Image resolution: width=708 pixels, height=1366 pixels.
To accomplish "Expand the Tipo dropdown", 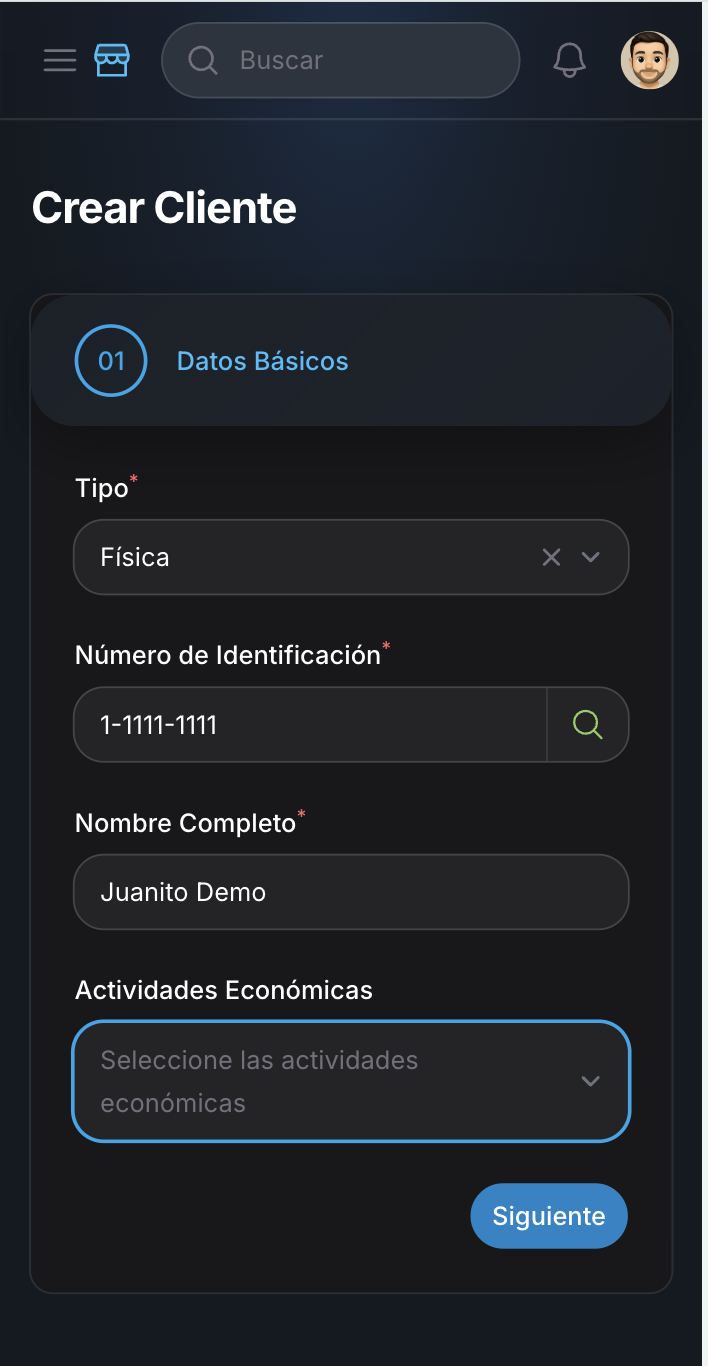I will pyautogui.click(x=591, y=557).
